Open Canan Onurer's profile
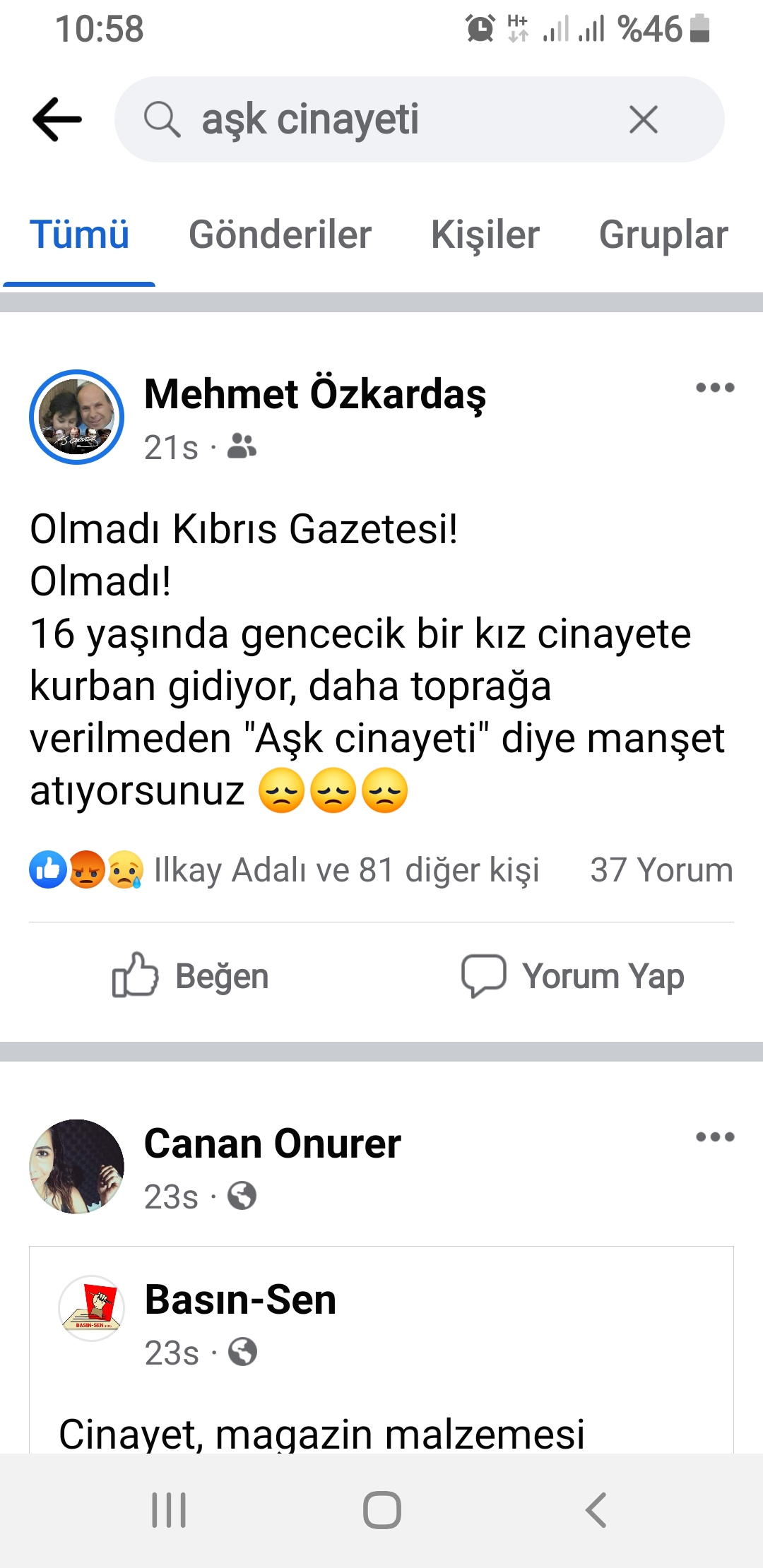 click(x=272, y=1144)
